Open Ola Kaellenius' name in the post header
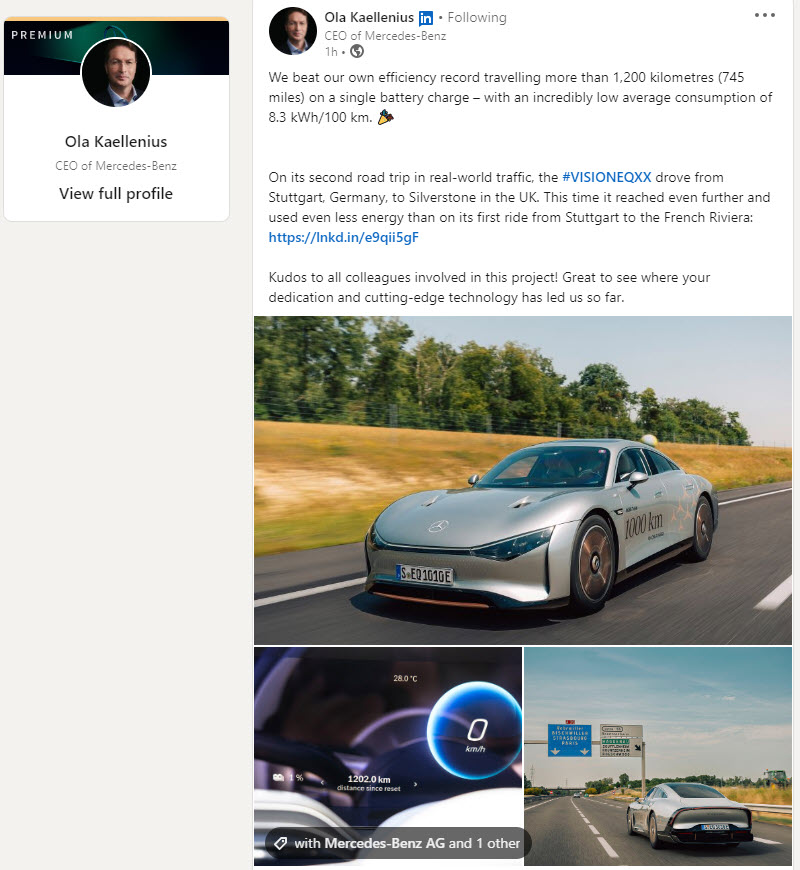Viewport: 800px width, 870px height. click(369, 17)
